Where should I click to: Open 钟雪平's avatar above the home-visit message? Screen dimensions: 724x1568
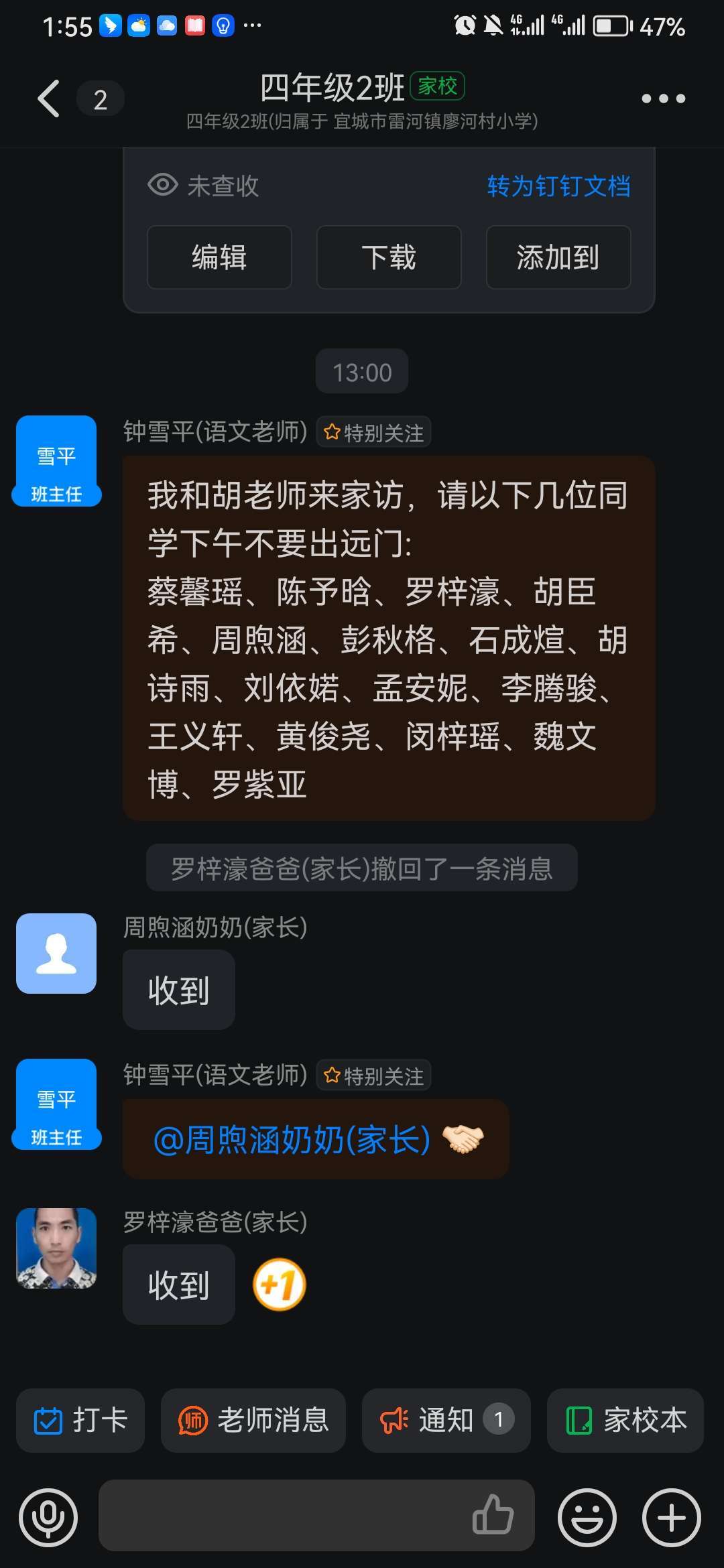coord(56,460)
